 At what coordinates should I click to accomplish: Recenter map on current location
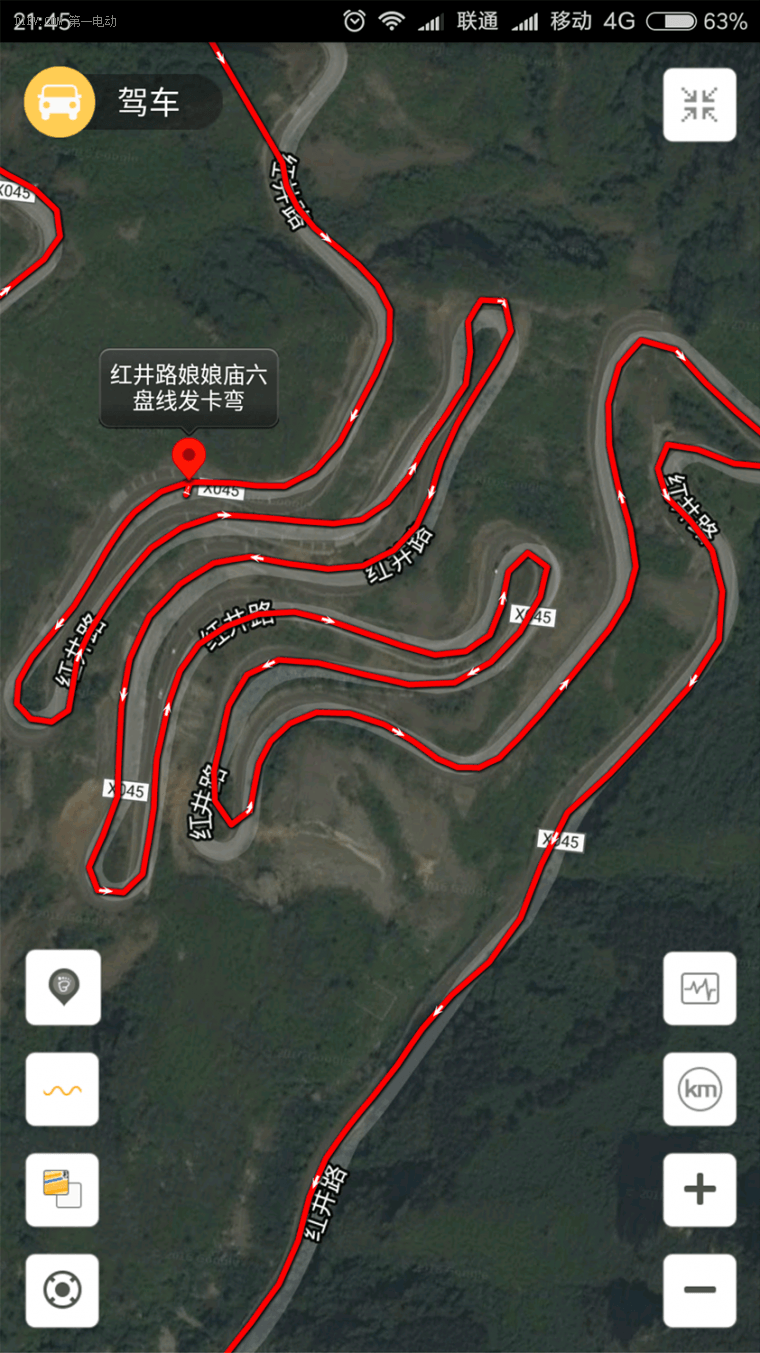tap(63, 1290)
